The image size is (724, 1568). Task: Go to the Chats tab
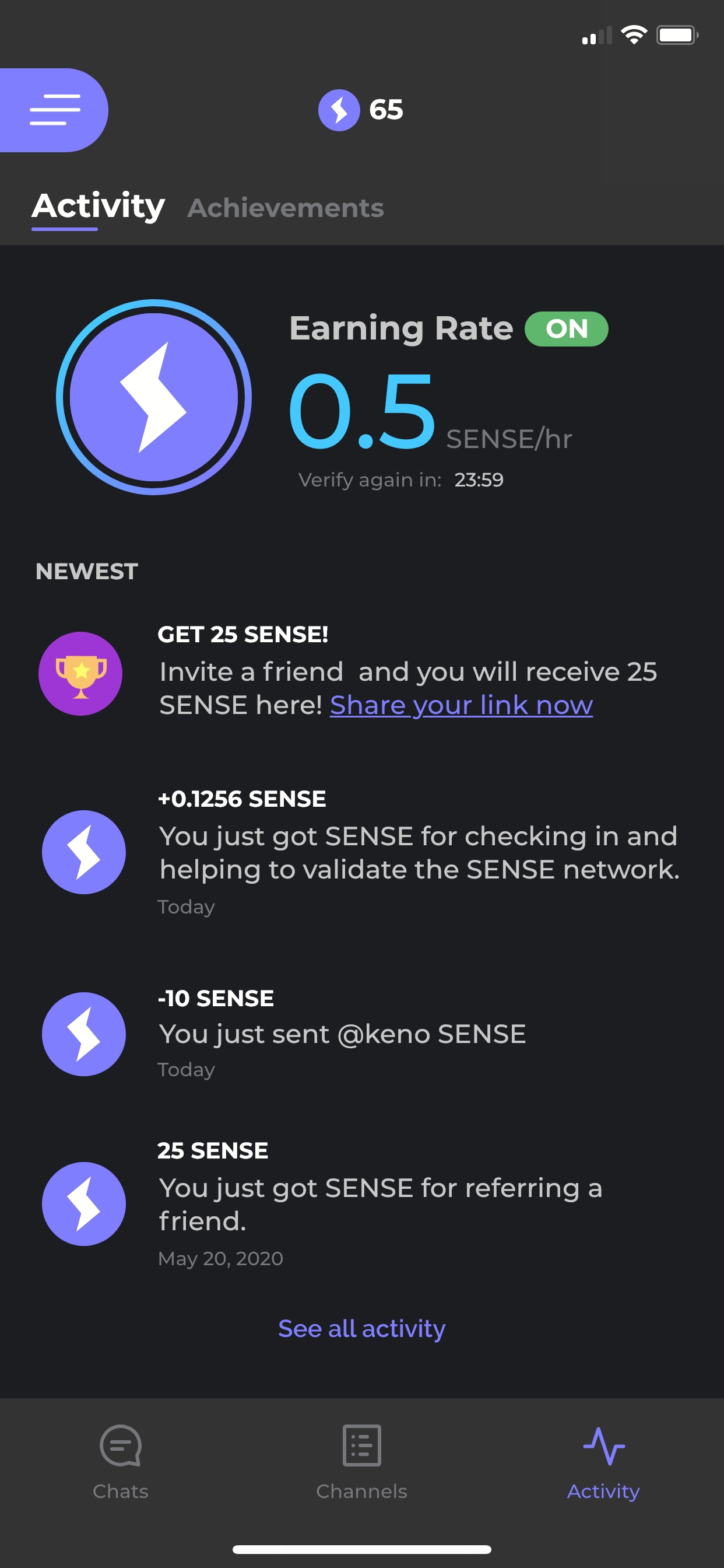121,1462
